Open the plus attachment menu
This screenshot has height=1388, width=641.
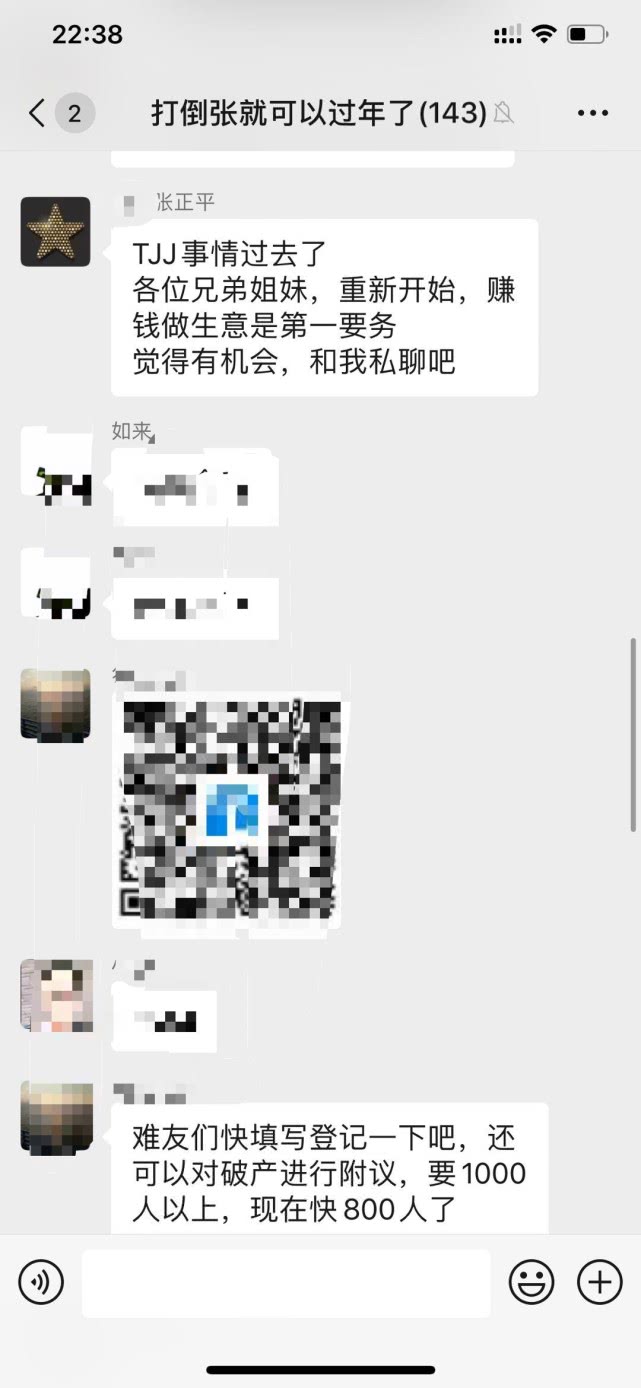click(x=600, y=1281)
